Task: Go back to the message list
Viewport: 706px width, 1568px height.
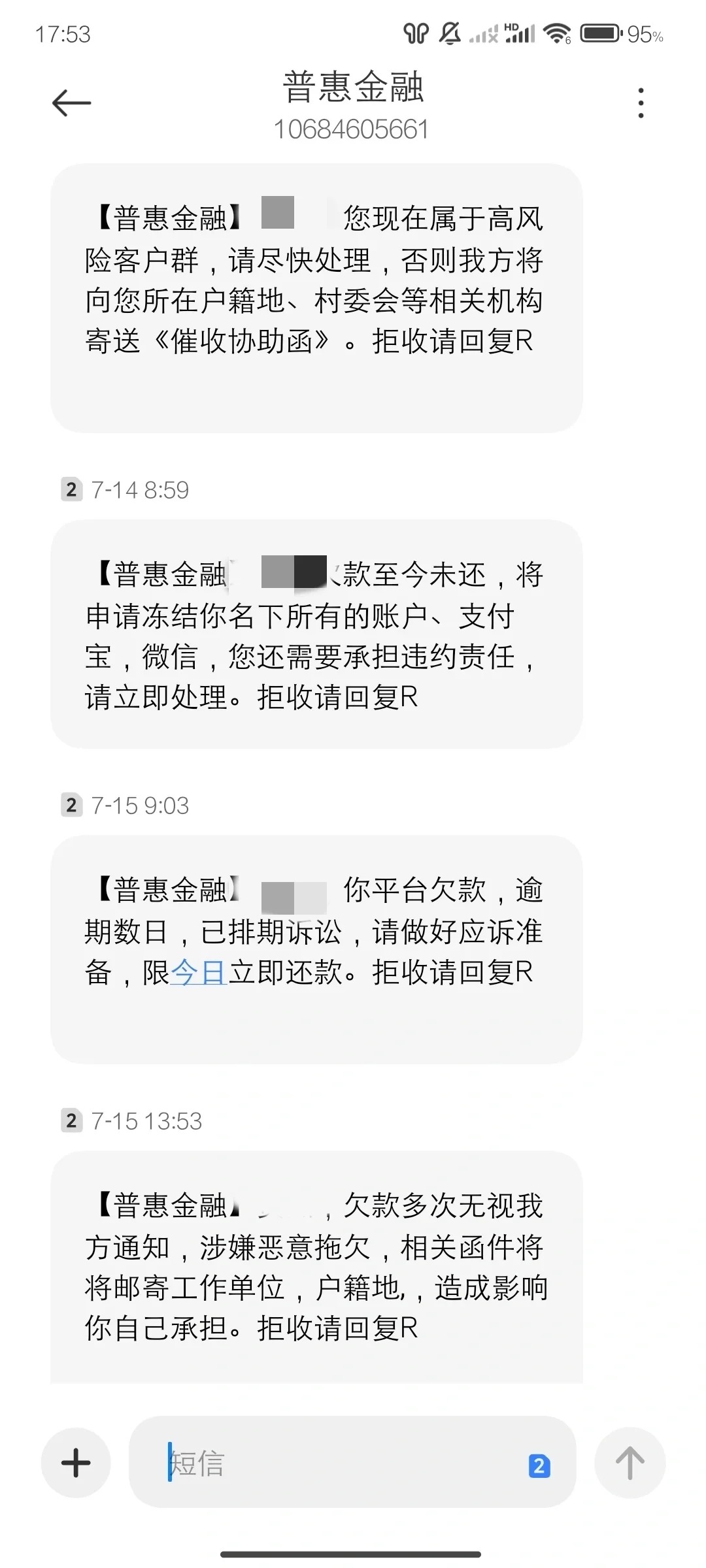Action: click(71, 103)
